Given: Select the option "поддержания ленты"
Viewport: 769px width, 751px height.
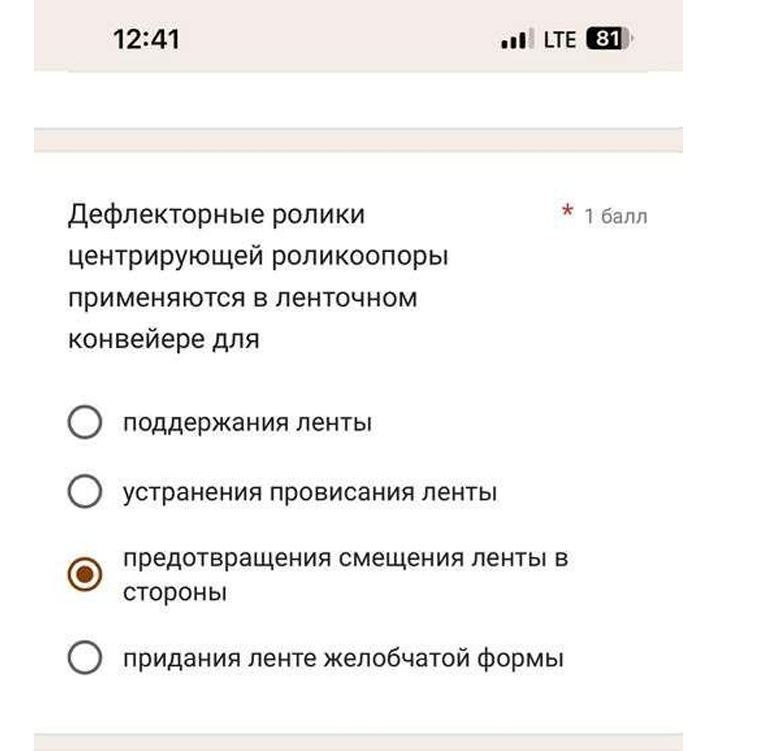Looking at the screenshot, I should coord(85,423).
